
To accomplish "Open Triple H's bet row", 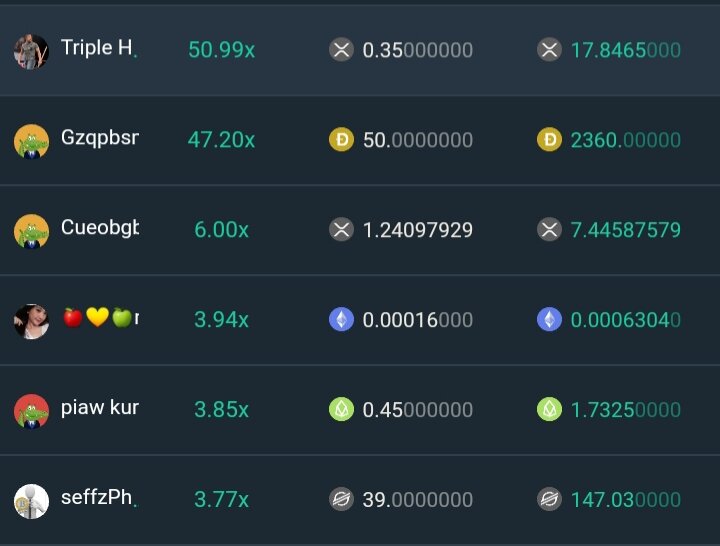I will pos(360,50).
